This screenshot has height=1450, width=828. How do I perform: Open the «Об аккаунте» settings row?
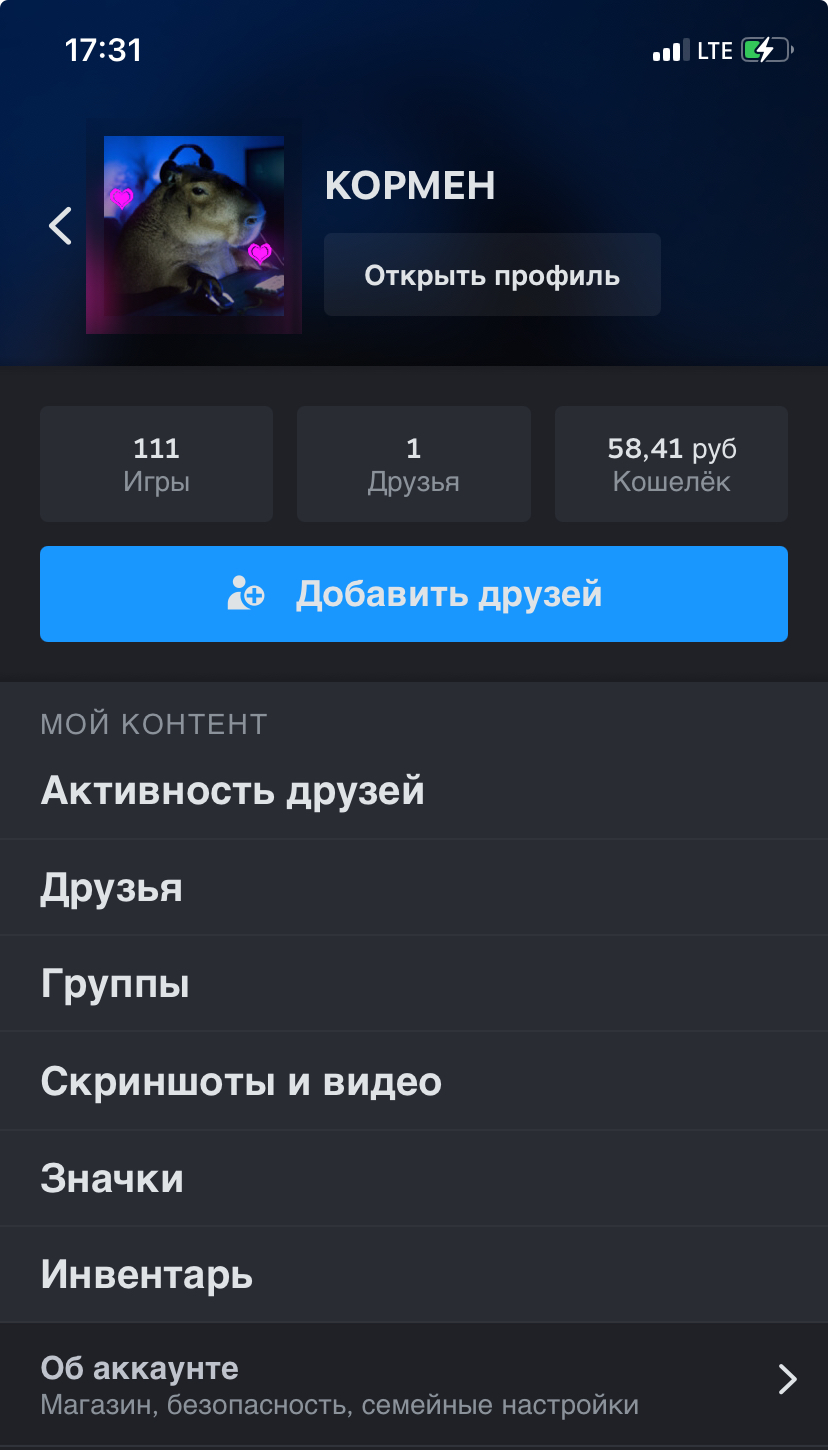[413, 1384]
